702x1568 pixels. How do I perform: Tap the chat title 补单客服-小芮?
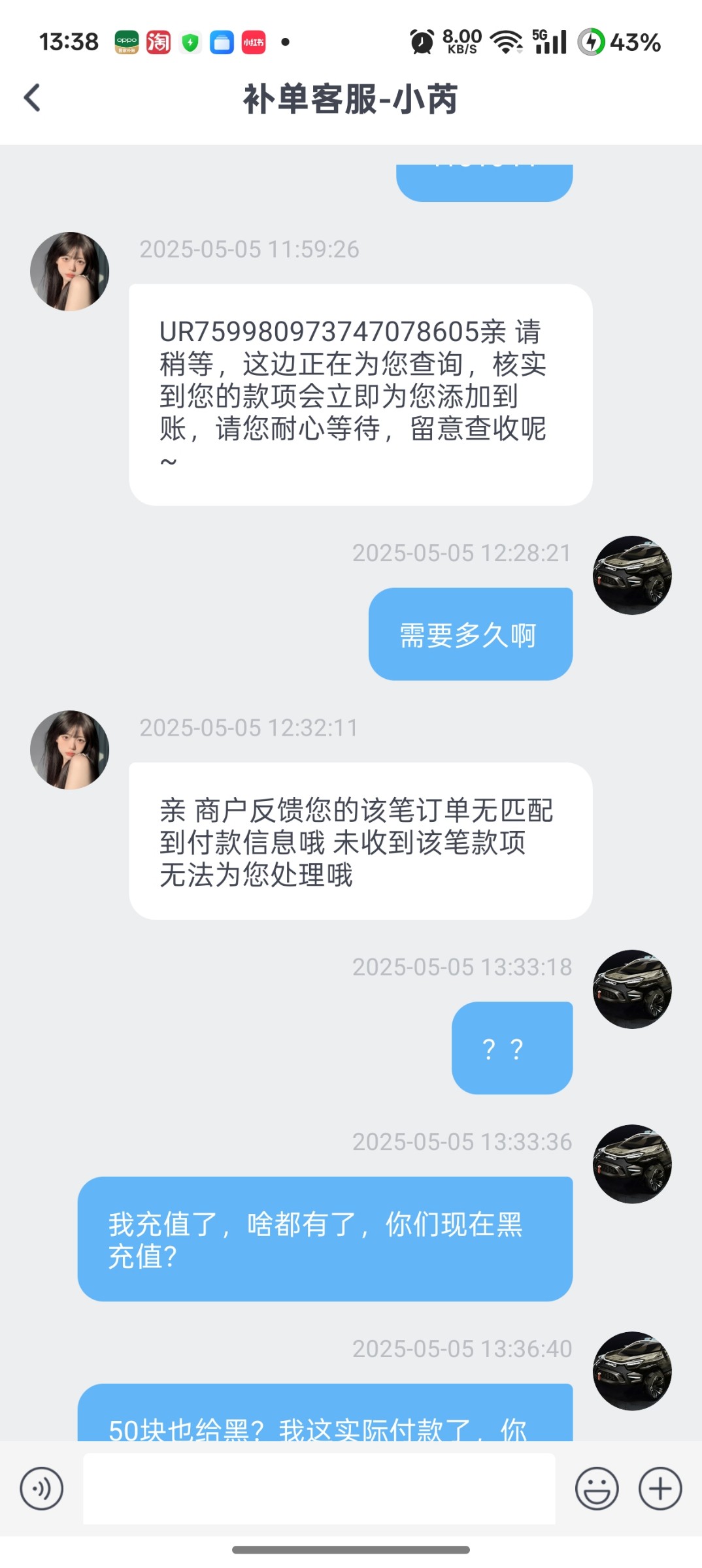351,98
